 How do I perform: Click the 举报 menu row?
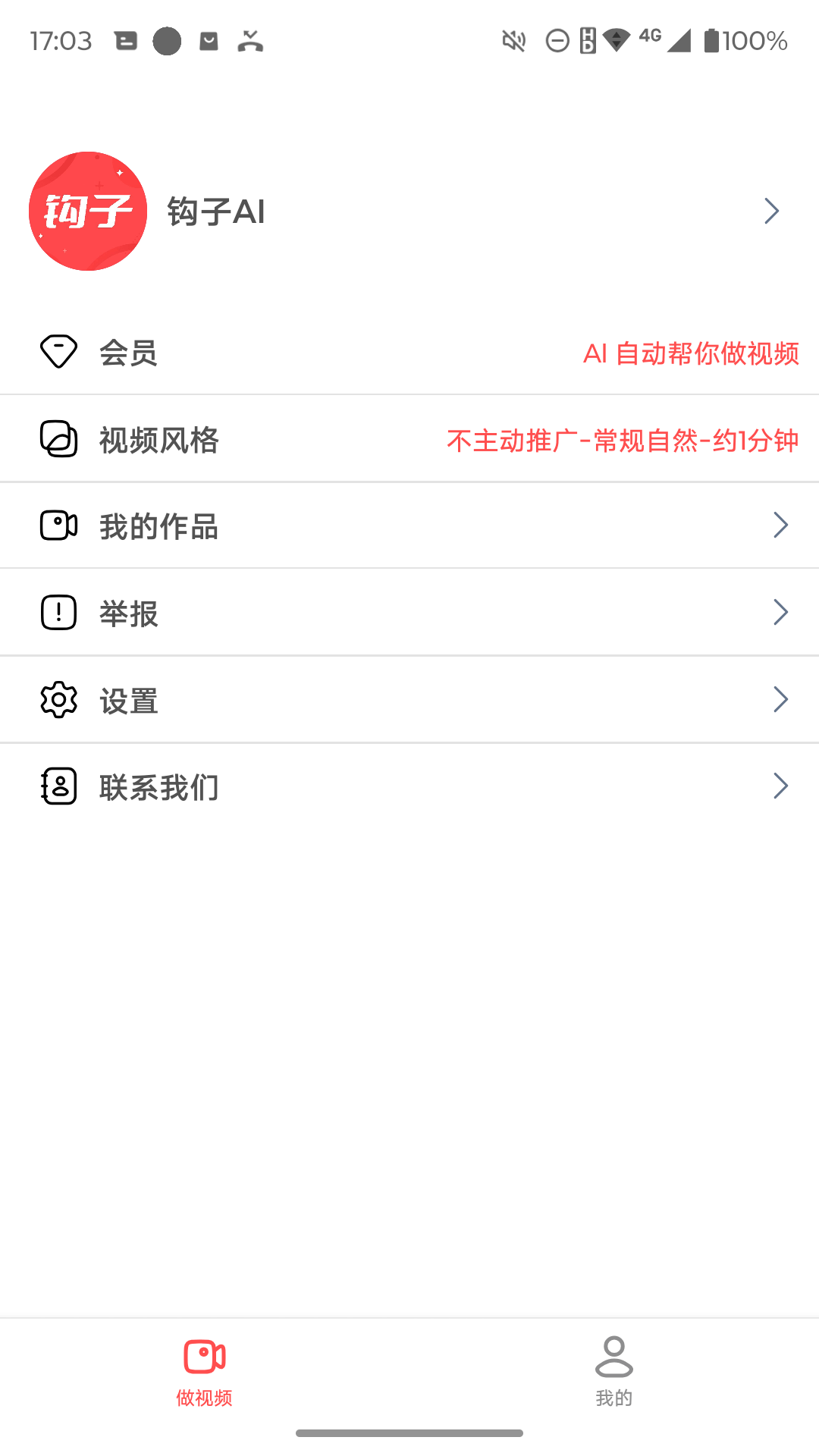pos(409,612)
